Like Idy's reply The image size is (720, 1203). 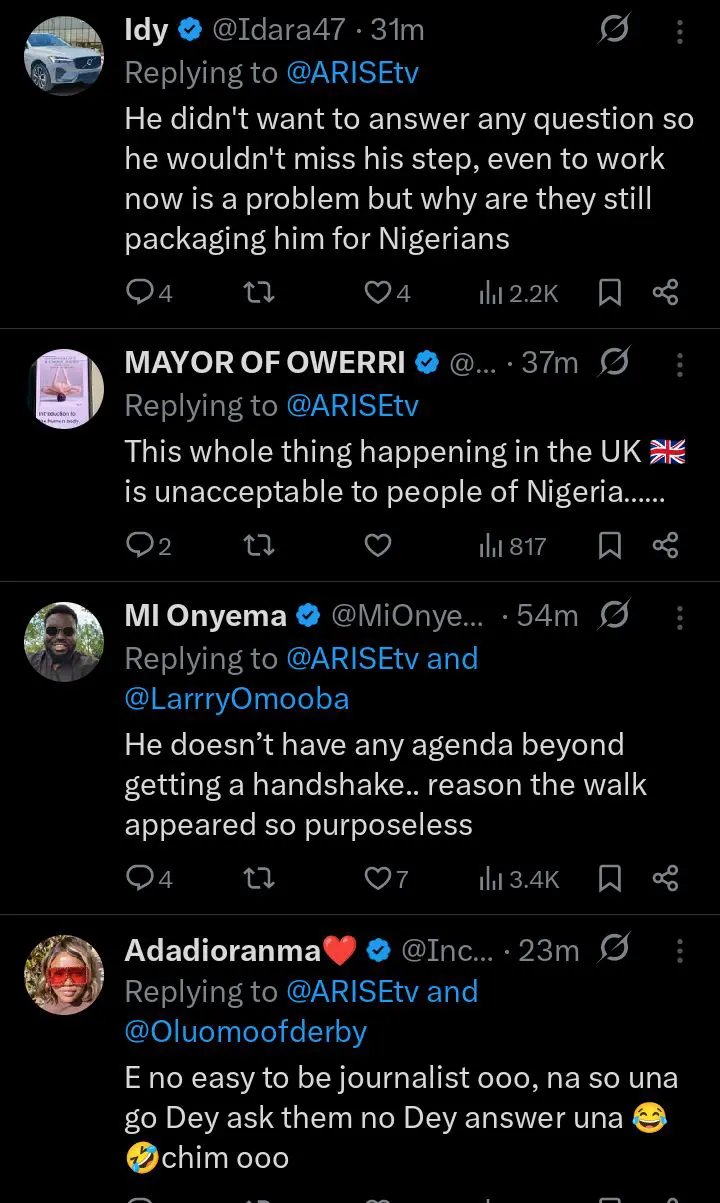click(377, 293)
